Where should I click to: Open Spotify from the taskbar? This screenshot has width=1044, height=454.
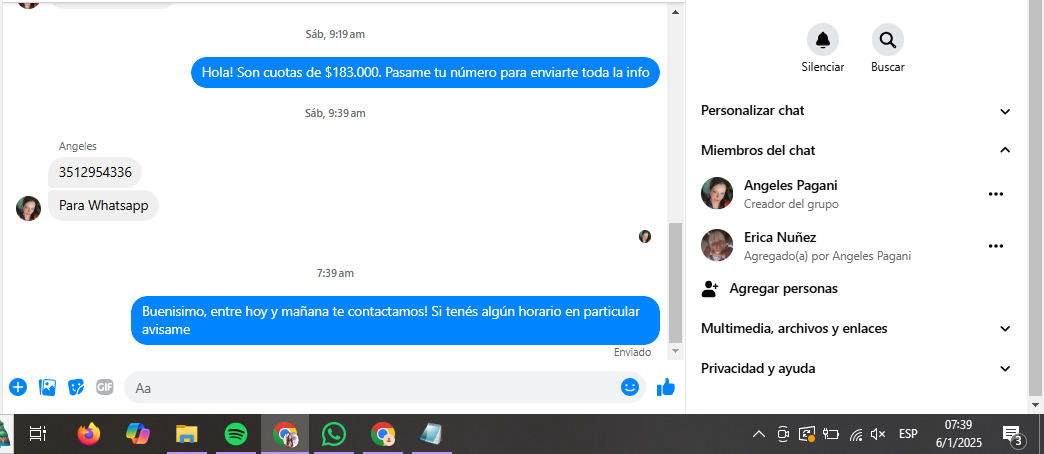pyautogui.click(x=236, y=434)
